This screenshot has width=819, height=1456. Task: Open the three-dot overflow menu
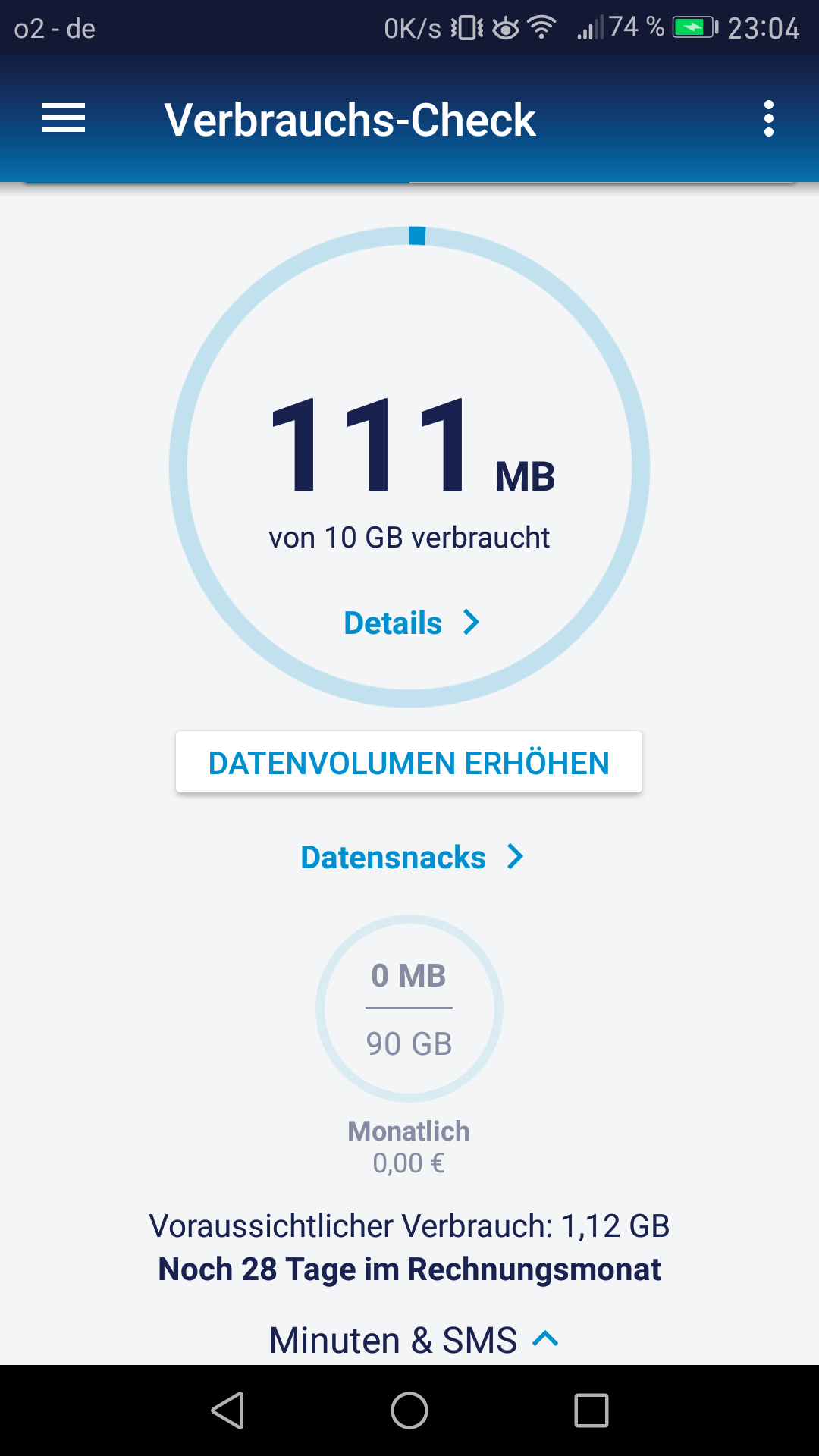click(769, 119)
